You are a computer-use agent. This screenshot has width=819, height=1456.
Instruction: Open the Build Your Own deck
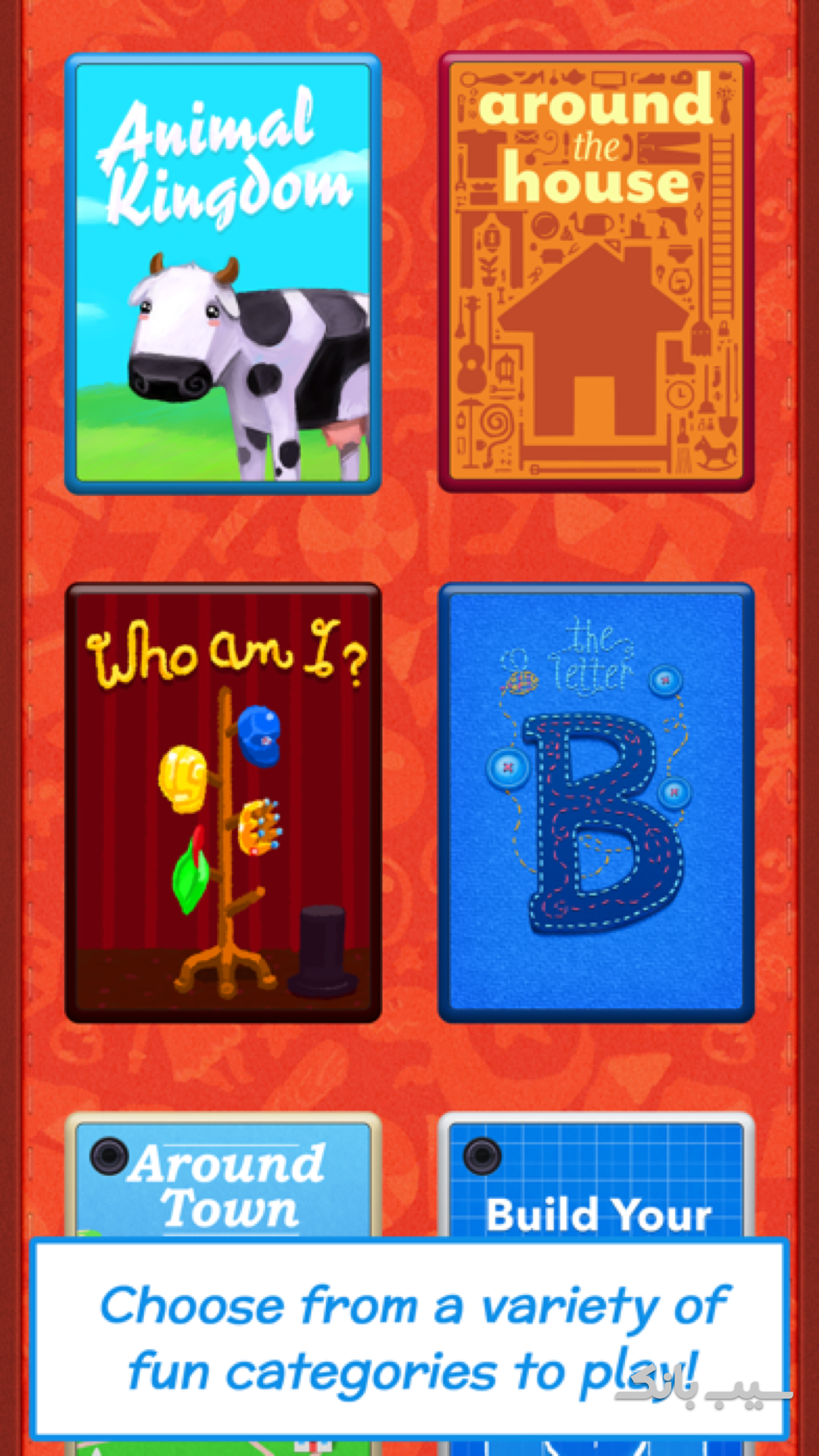click(596, 1180)
